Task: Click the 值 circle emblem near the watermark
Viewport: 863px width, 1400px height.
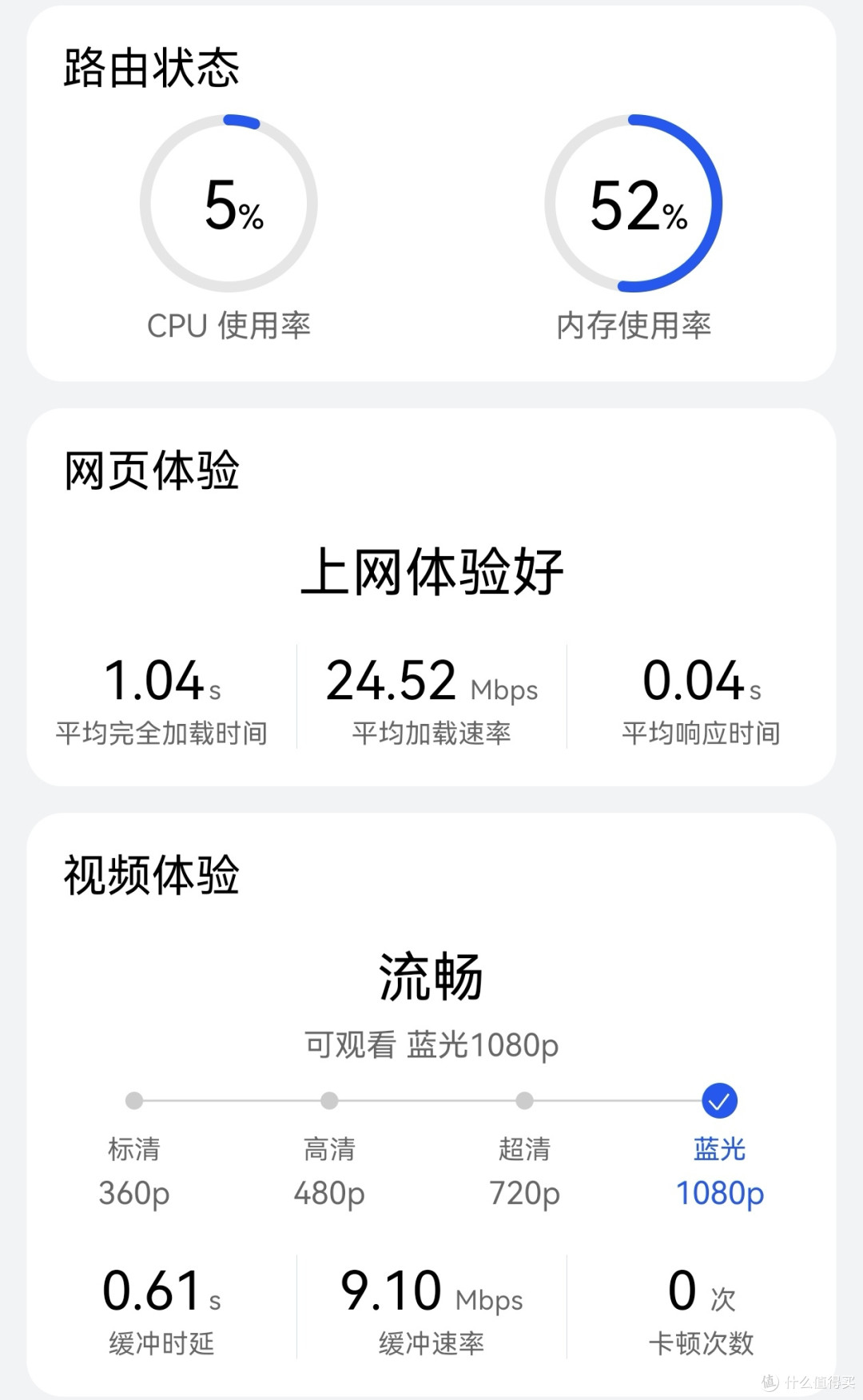Action: coord(769,1383)
